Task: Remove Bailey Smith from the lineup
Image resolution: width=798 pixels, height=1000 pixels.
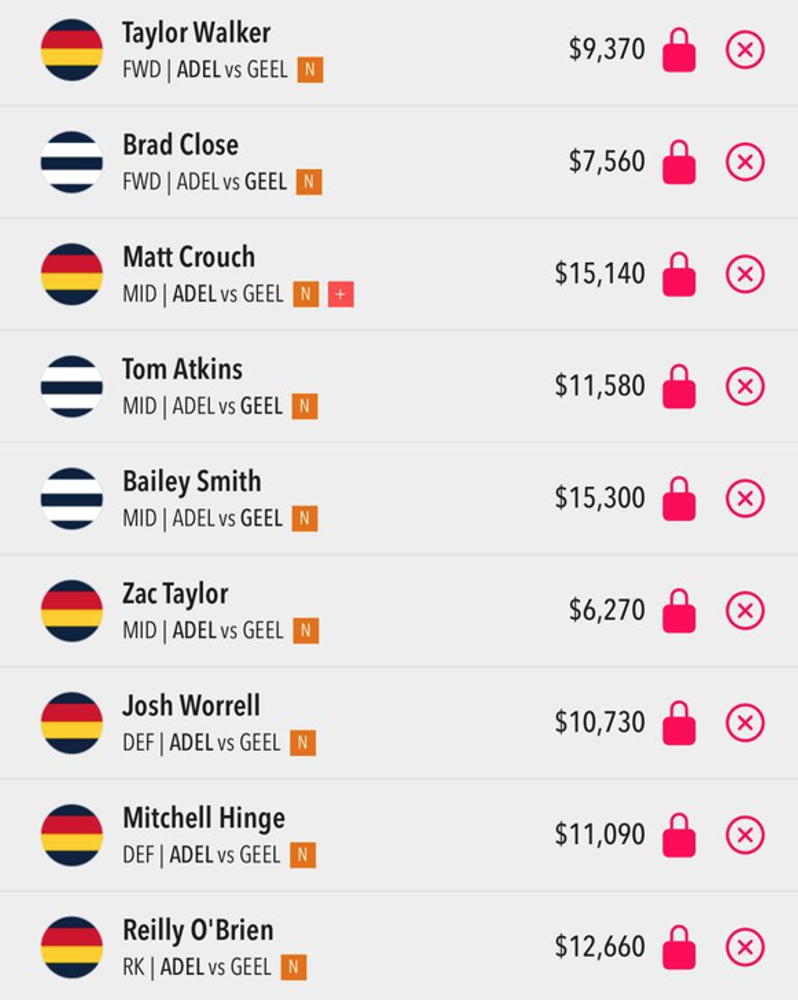Action: point(744,498)
